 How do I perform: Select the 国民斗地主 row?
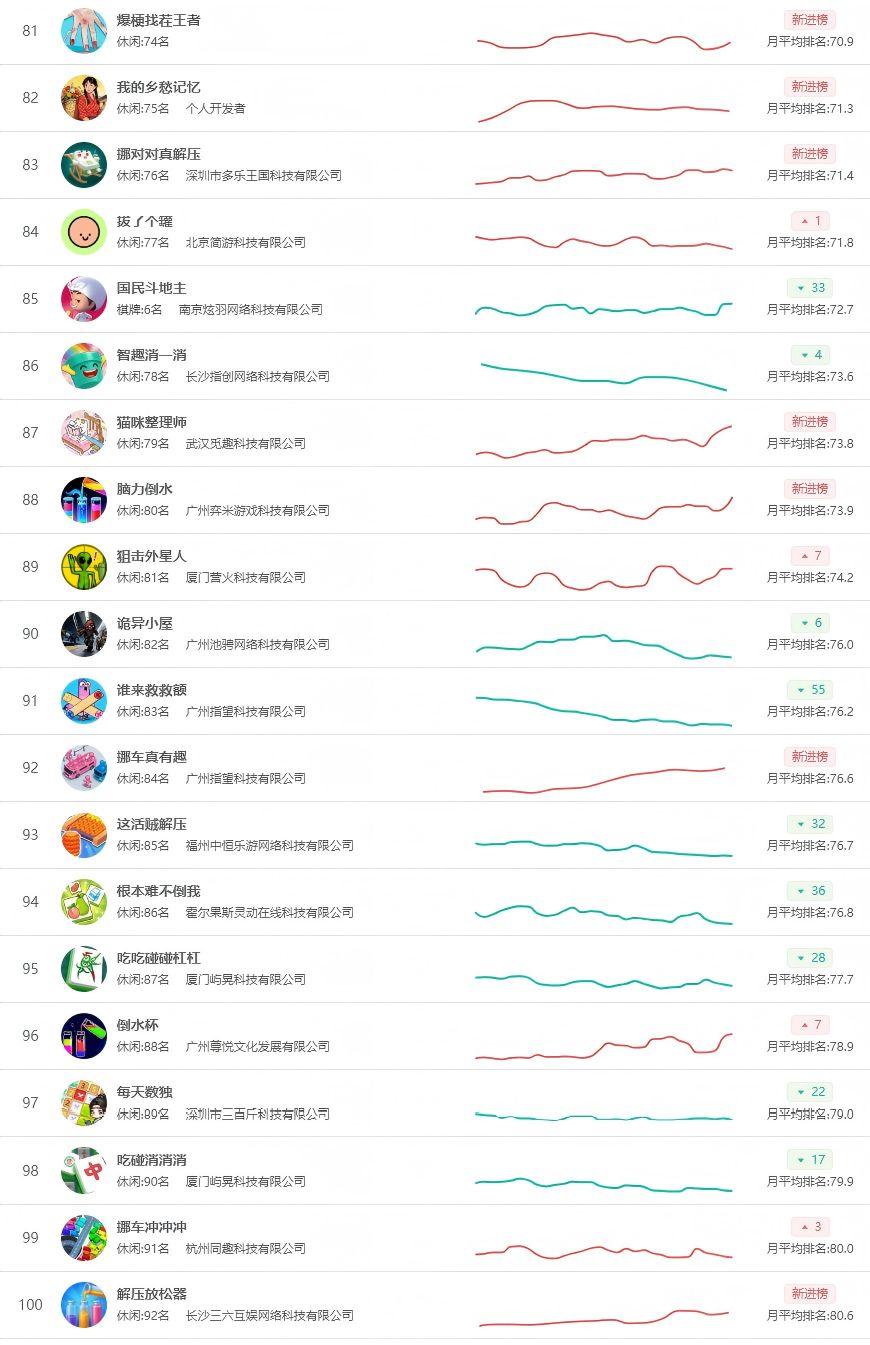pos(435,299)
